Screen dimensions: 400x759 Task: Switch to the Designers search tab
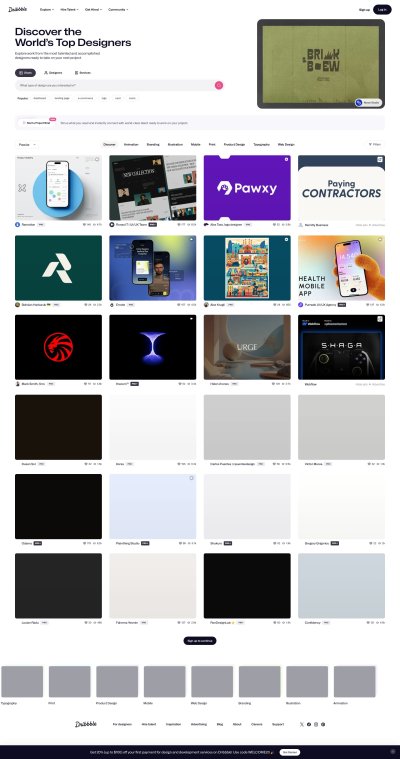pyautogui.click(x=53, y=73)
